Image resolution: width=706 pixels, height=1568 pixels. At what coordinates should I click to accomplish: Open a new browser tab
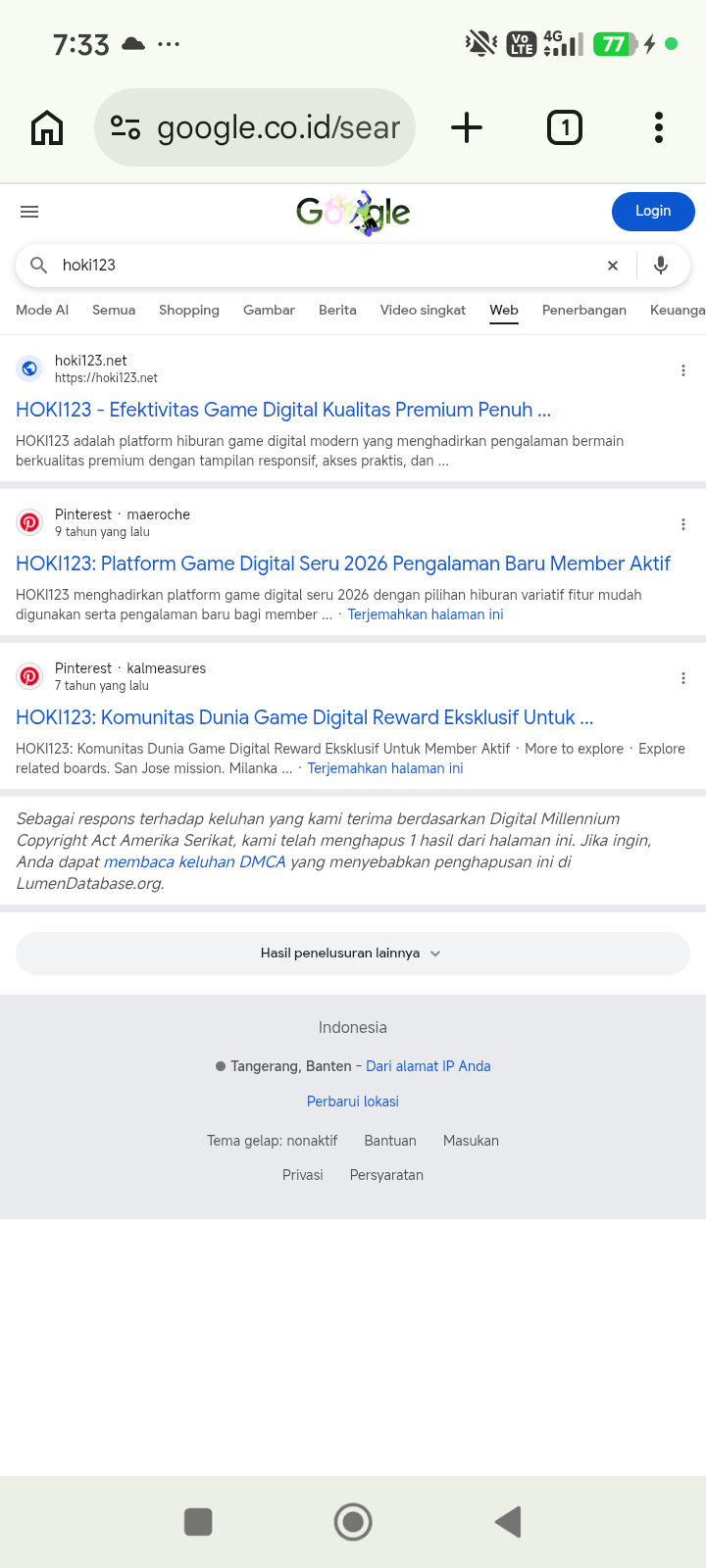point(467,127)
